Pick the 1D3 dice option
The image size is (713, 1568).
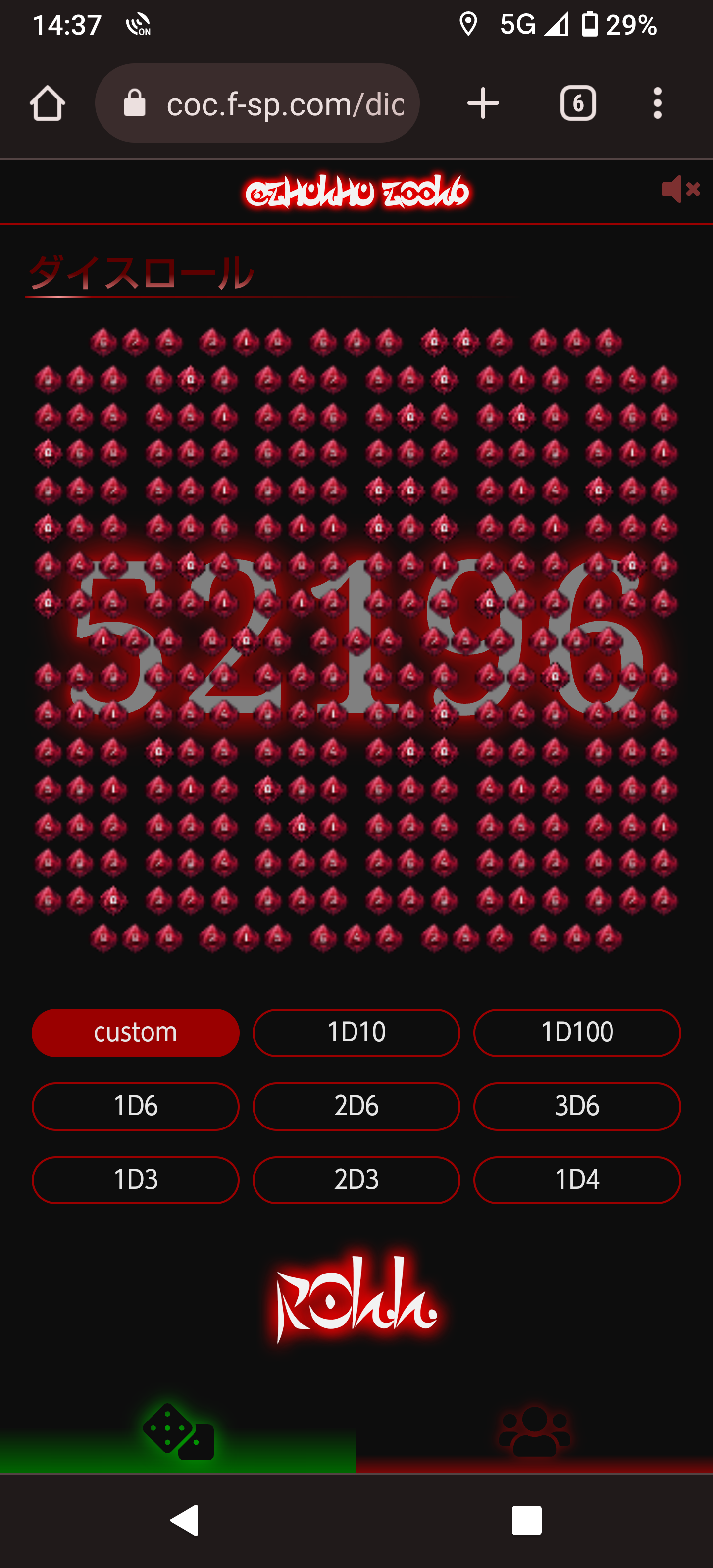point(135,1180)
